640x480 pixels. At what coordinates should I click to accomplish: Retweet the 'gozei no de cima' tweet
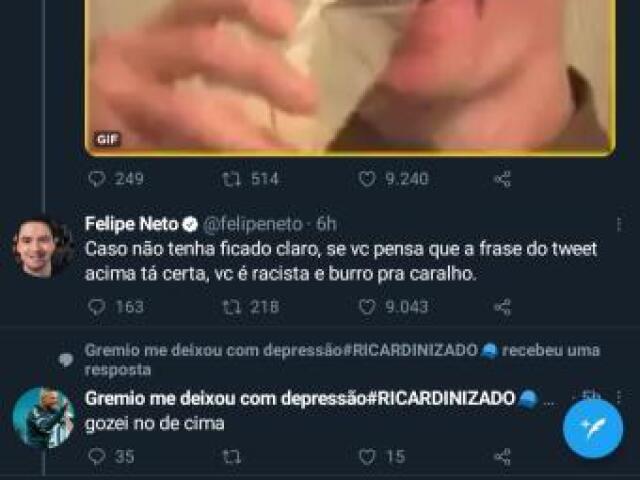[232, 457]
